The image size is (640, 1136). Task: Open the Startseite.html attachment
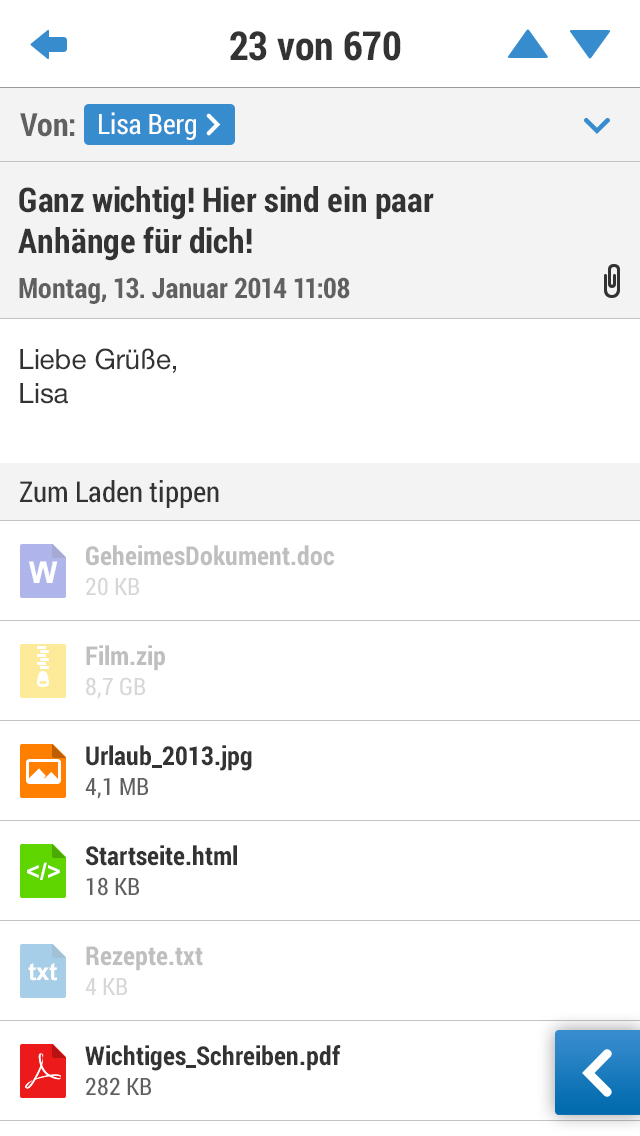click(x=161, y=870)
